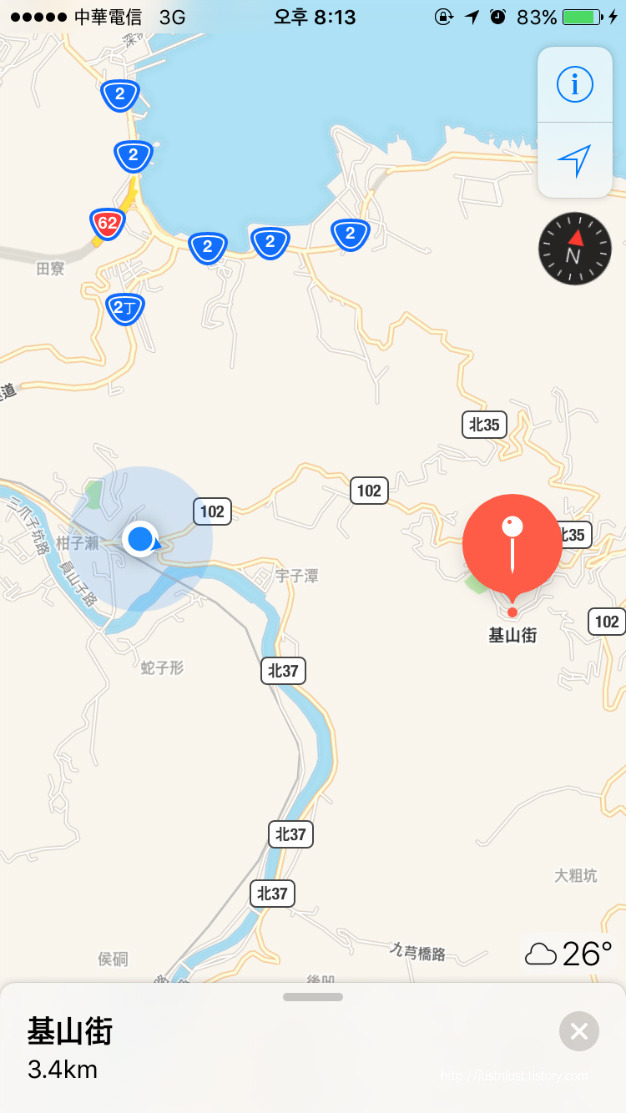Center map on current location arrow
The height and width of the screenshot is (1113, 626).
point(575,160)
